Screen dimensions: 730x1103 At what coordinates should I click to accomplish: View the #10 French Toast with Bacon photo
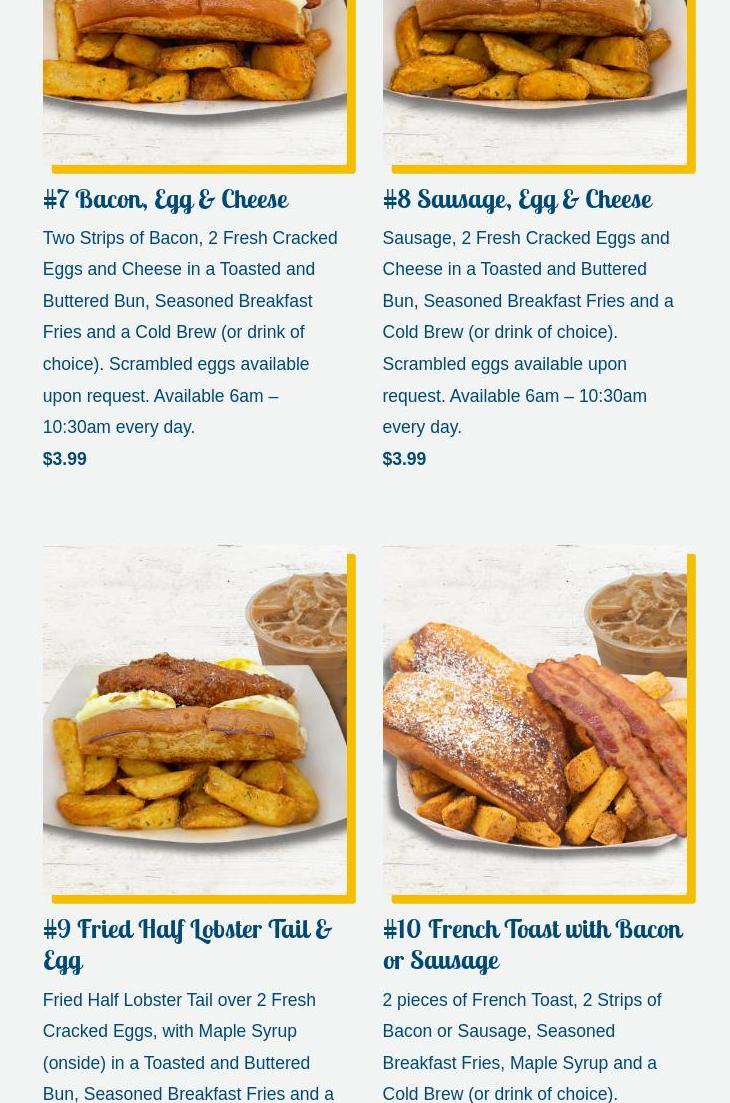click(x=535, y=720)
